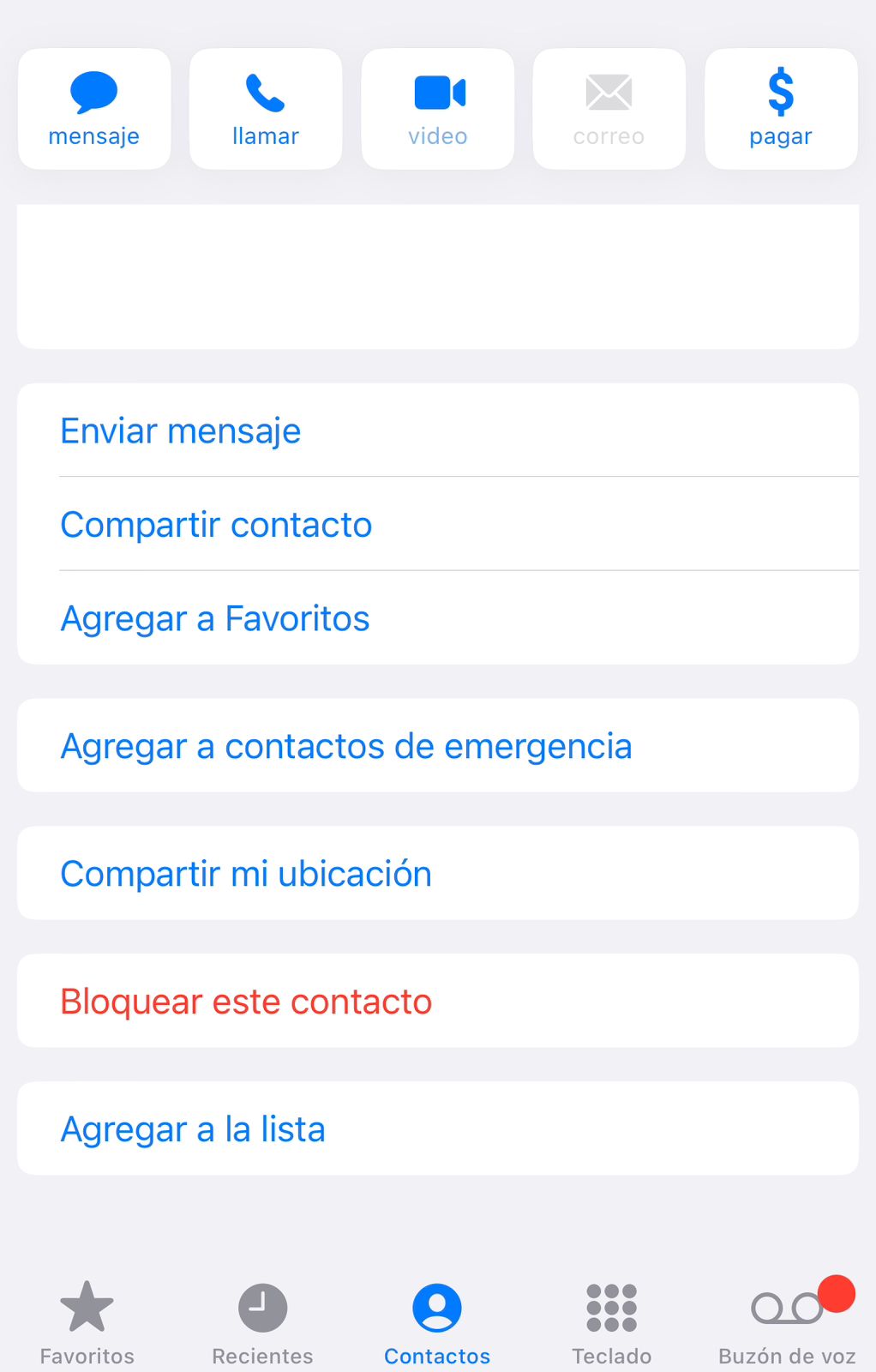Image resolution: width=876 pixels, height=1372 pixels.
Task: Open the Buzón de voz tab
Action: coord(787,1321)
